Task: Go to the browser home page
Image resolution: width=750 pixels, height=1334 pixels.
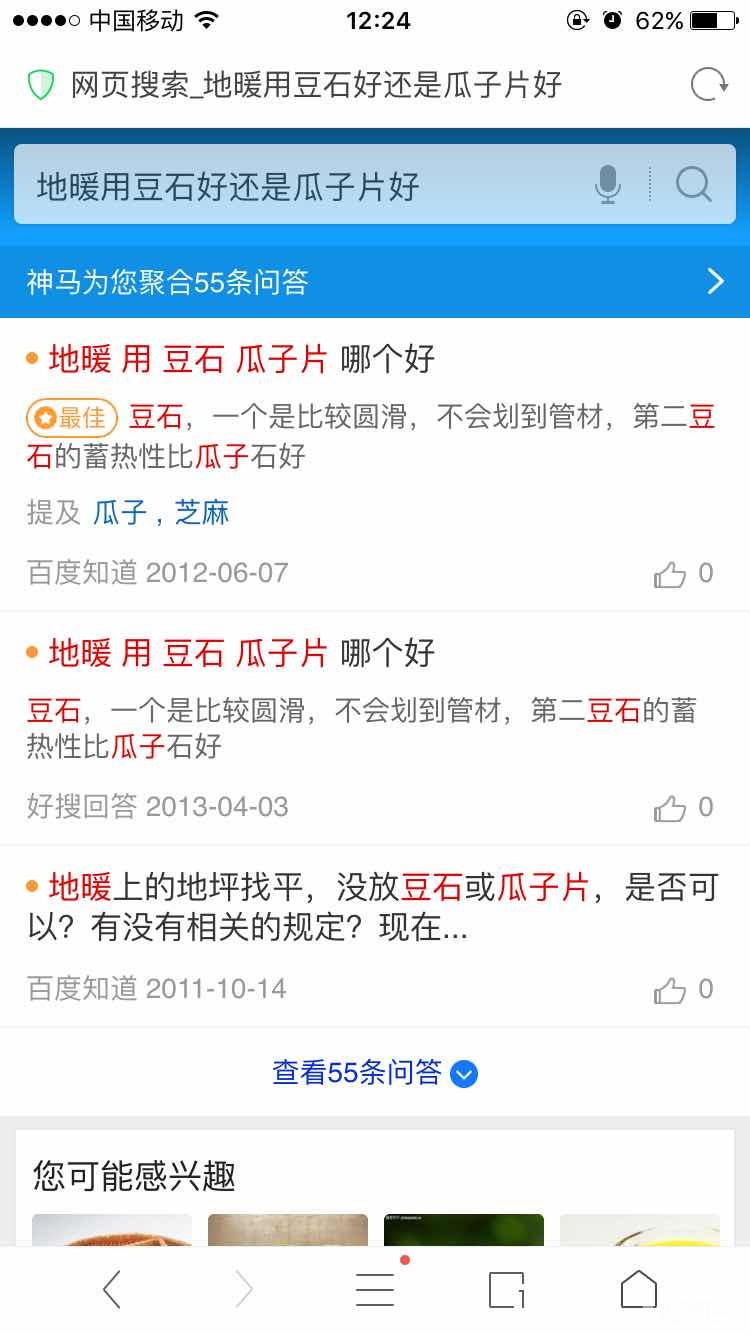Action: click(x=639, y=1290)
